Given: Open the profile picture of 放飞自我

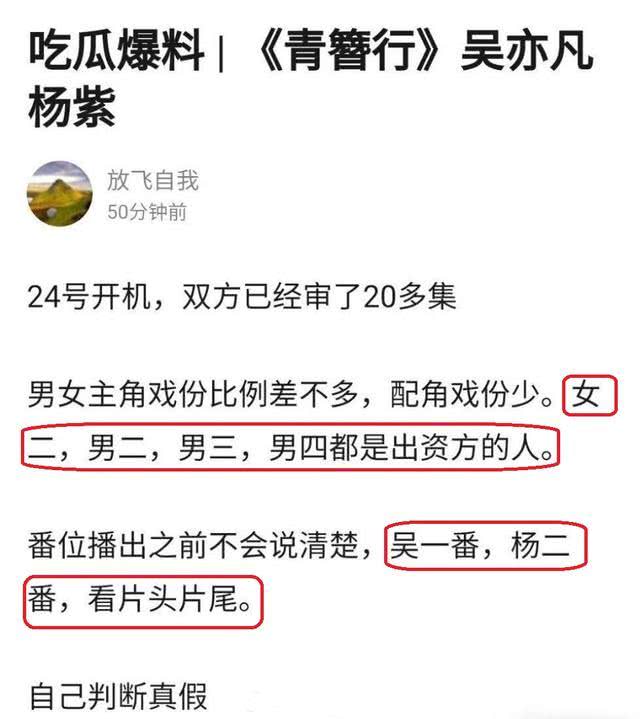Looking at the screenshot, I should 60,193.
